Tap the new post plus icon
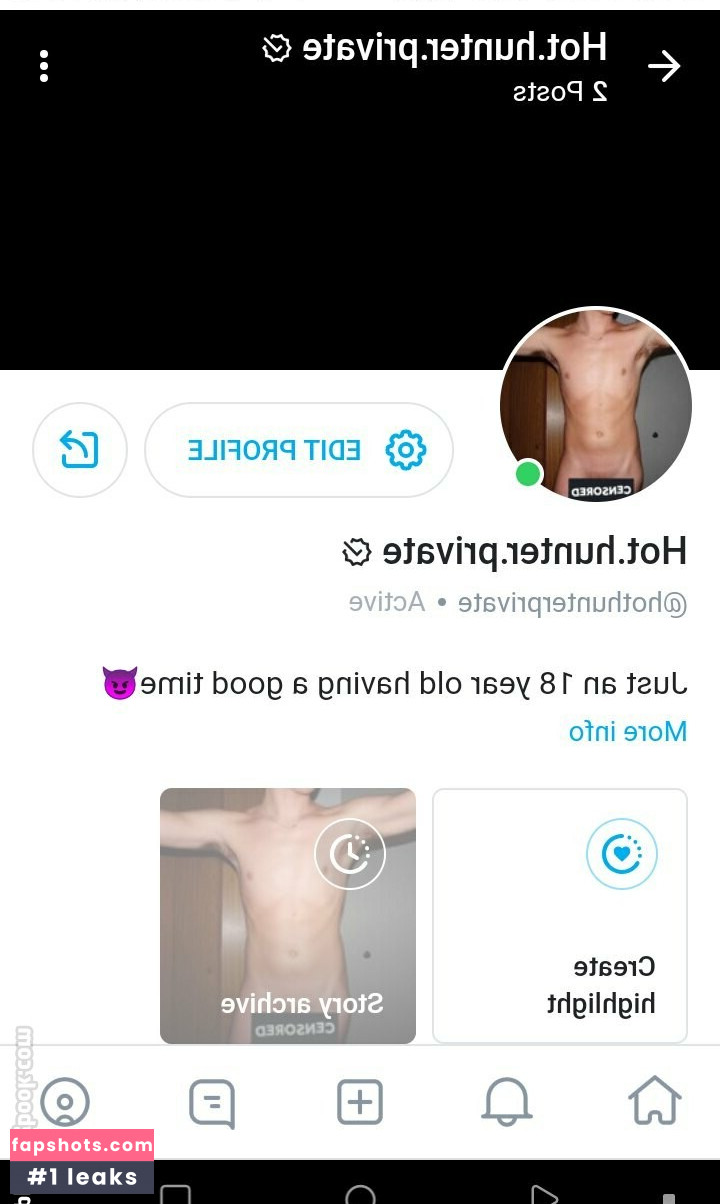Screen dimensions: 720x1204 pos(360,1103)
